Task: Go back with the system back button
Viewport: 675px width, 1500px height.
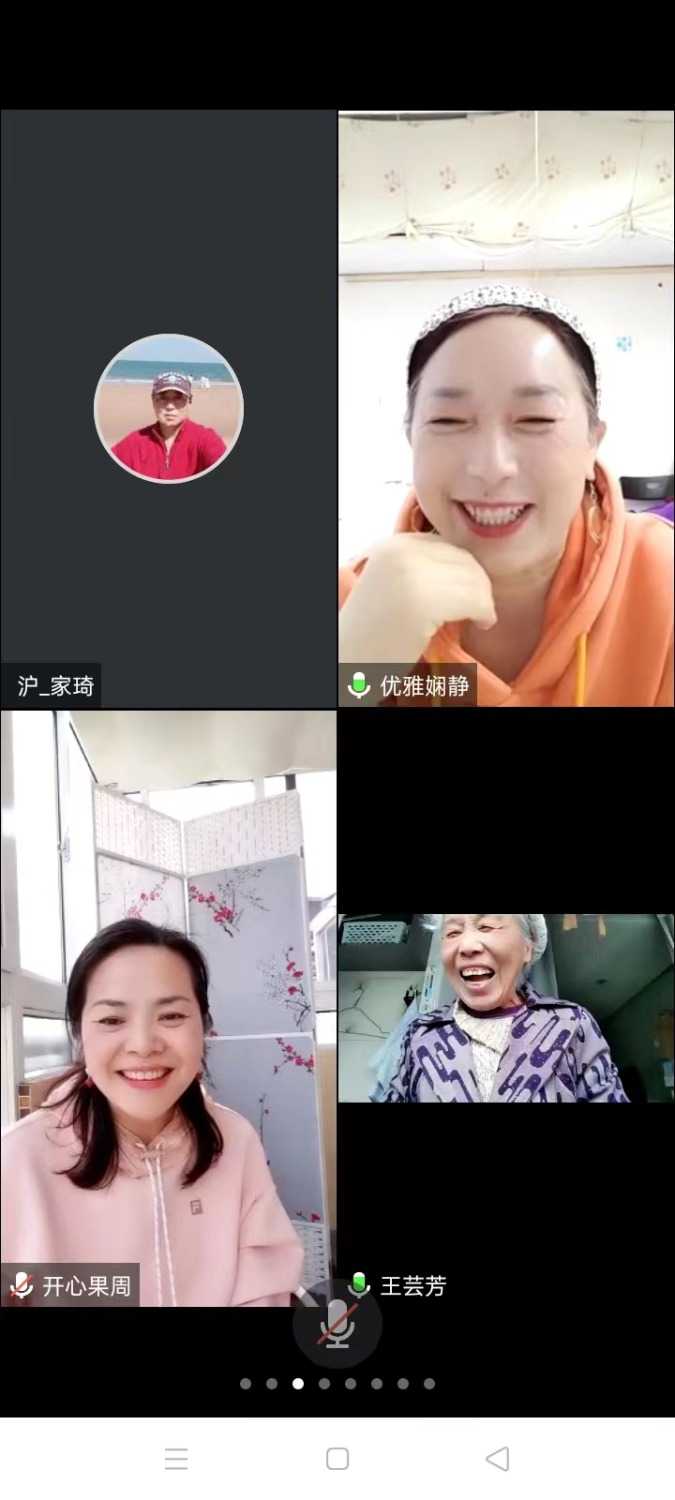Action: pyautogui.click(x=497, y=1459)
